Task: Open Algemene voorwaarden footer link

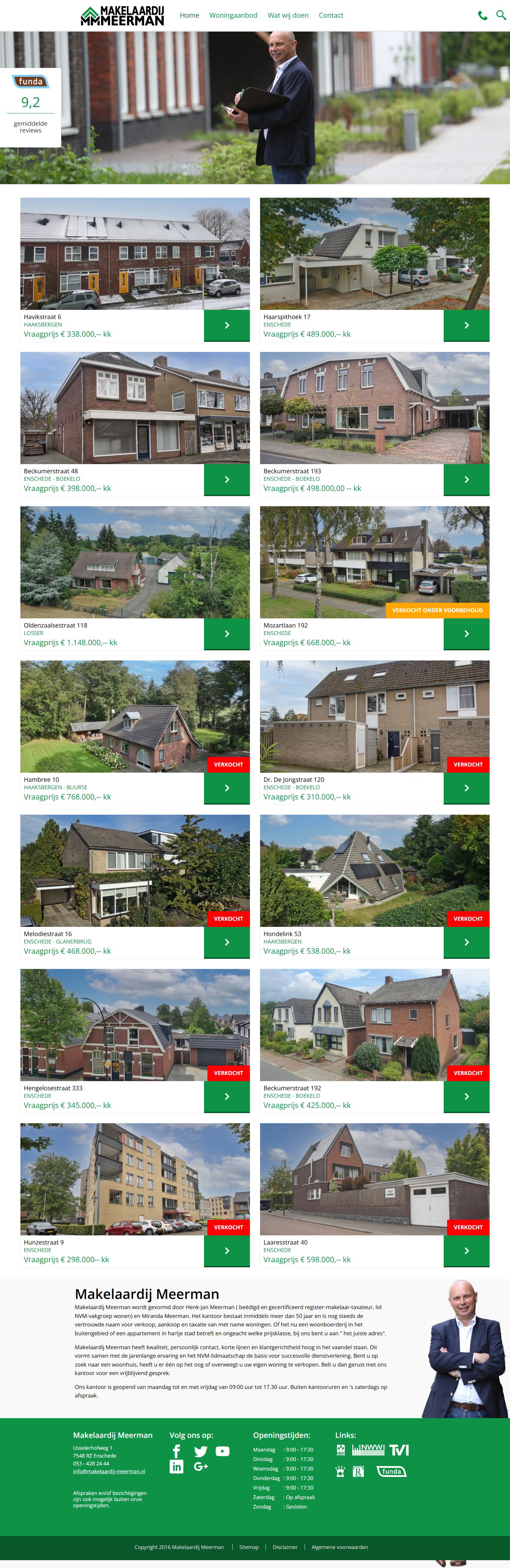Action: 339,1547
